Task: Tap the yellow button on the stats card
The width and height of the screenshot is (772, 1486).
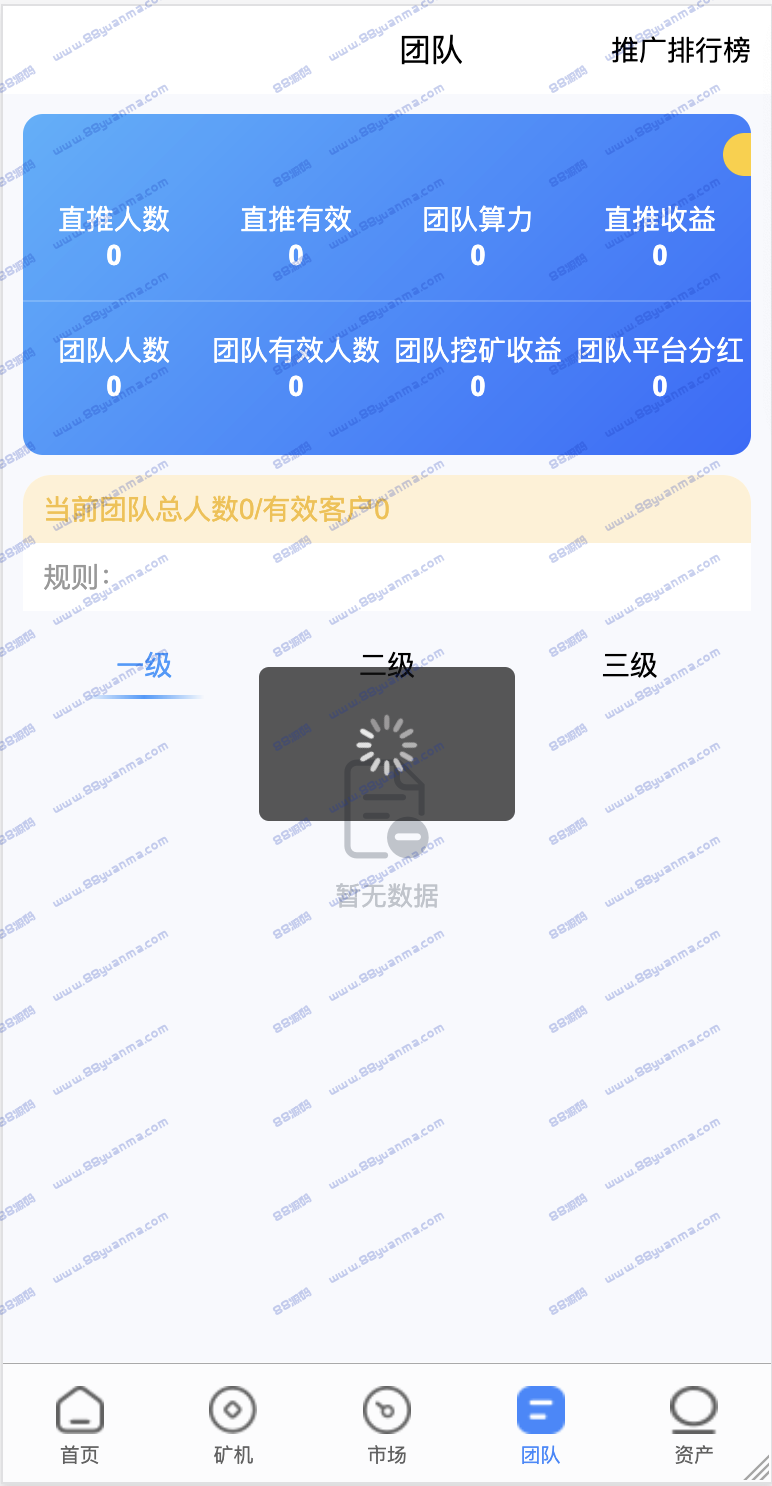Action: coord(738,155)
